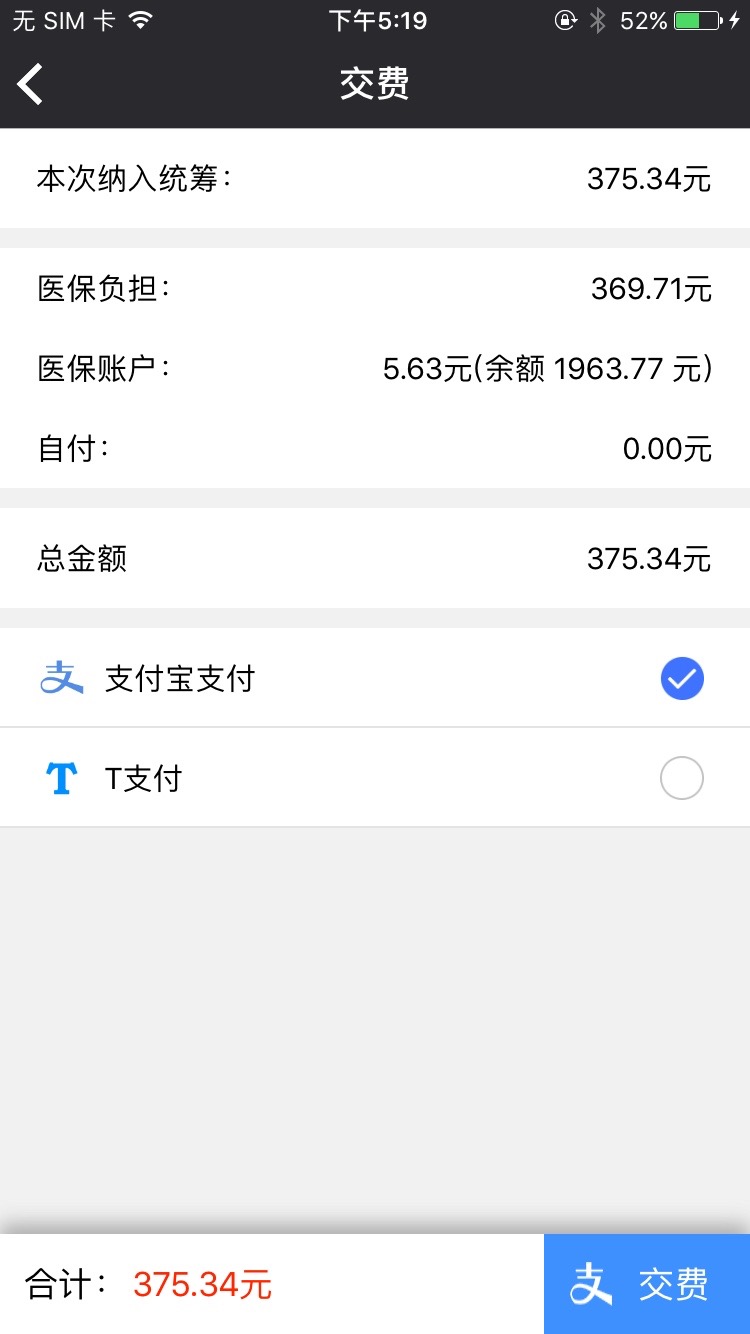Tap the 交费 title in the navigation bar
This screenshot has height=1334, width=750.
point(375,84)
